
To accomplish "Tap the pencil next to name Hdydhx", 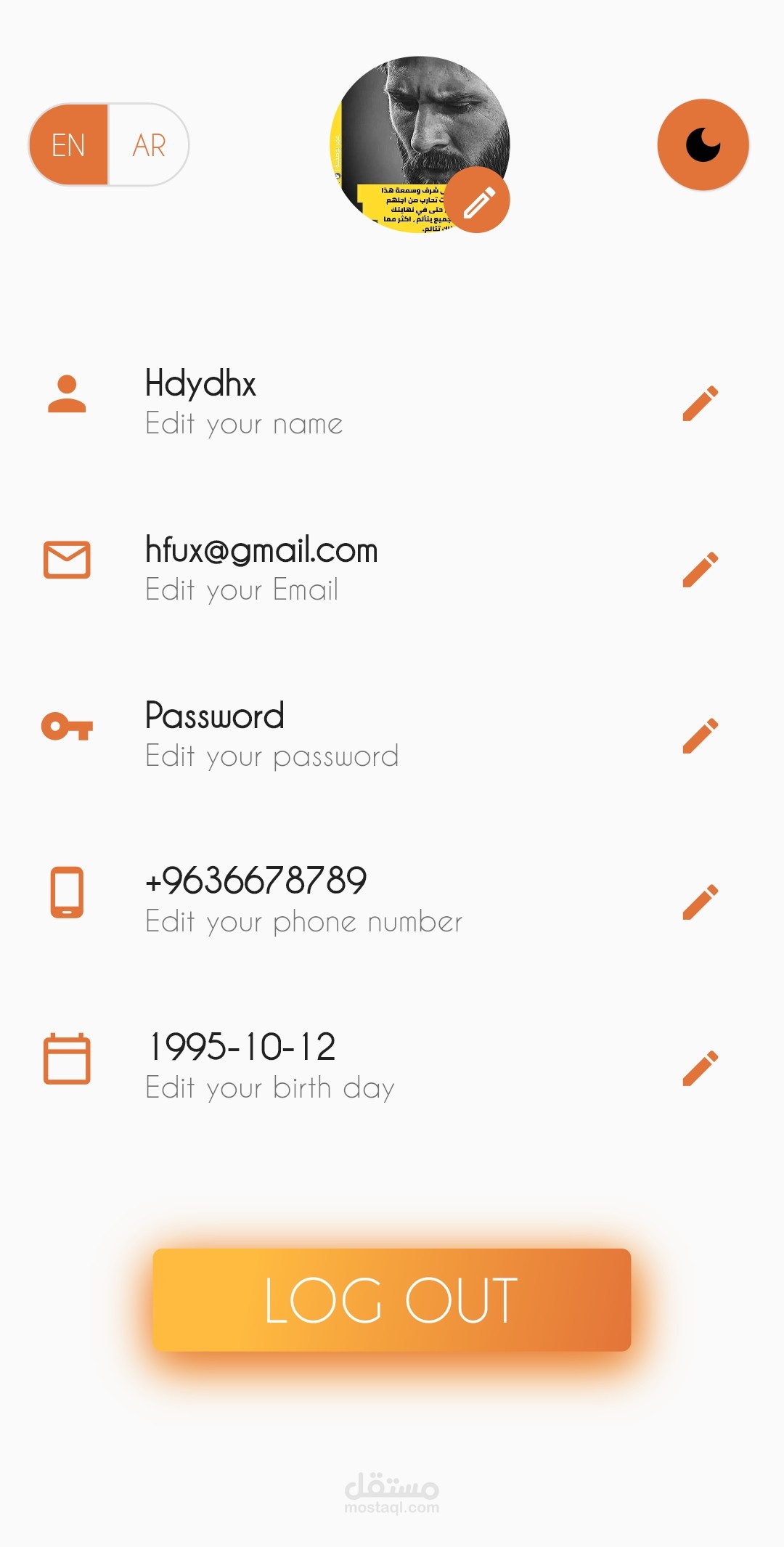I will pos(701,403).
